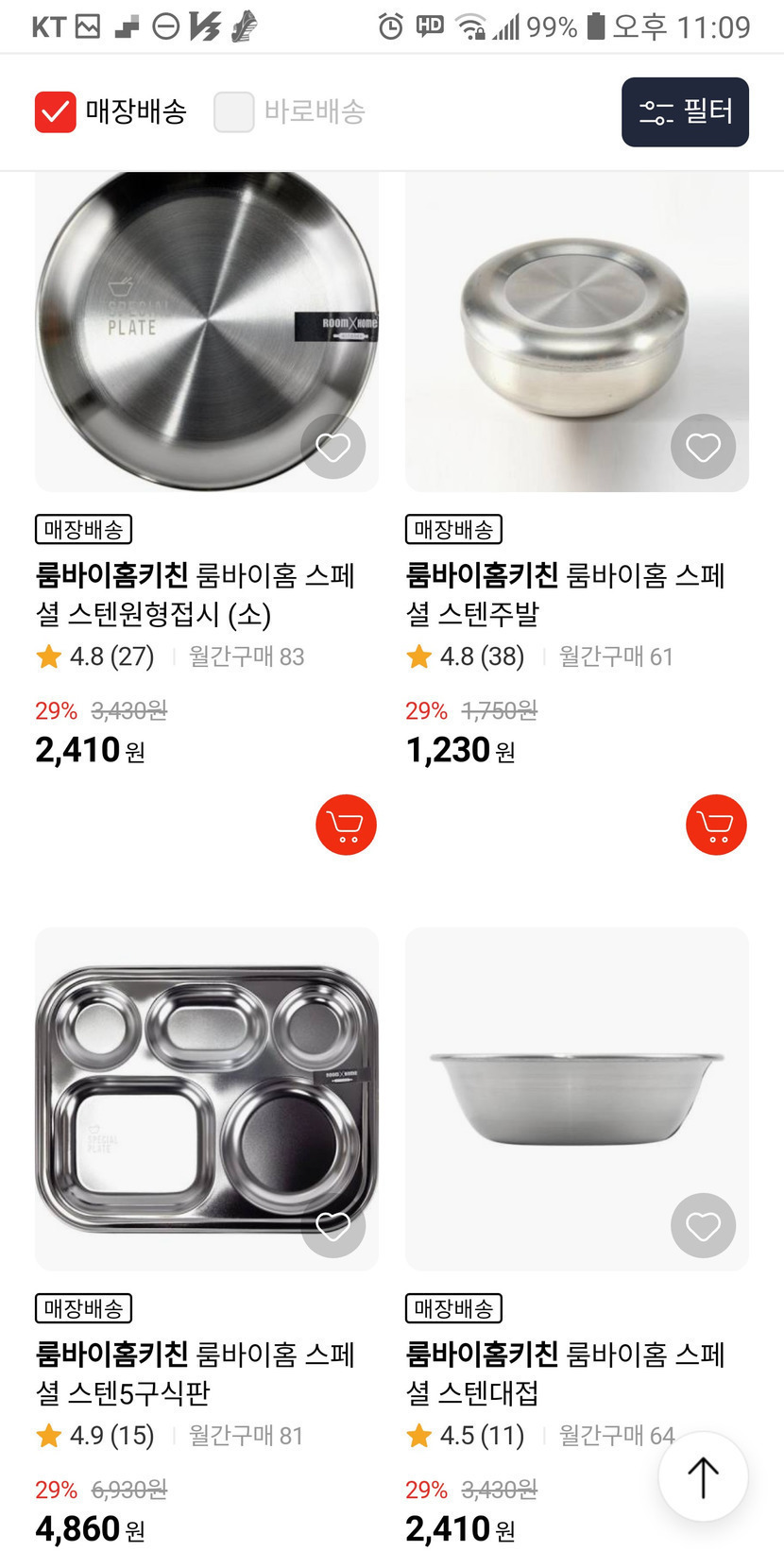Add 스텐주발 to wishlist with the heart

(703, 447)
